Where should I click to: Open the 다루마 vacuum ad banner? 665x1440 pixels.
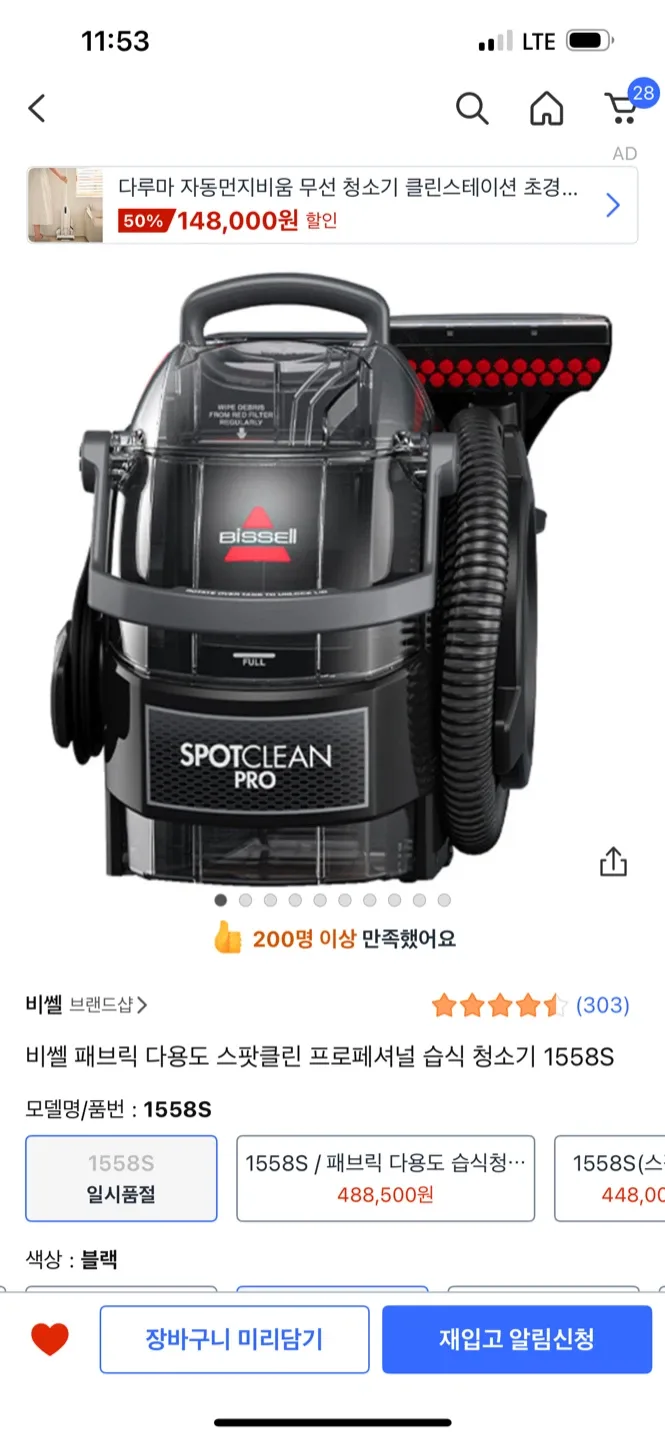click(x=332, y=205)
